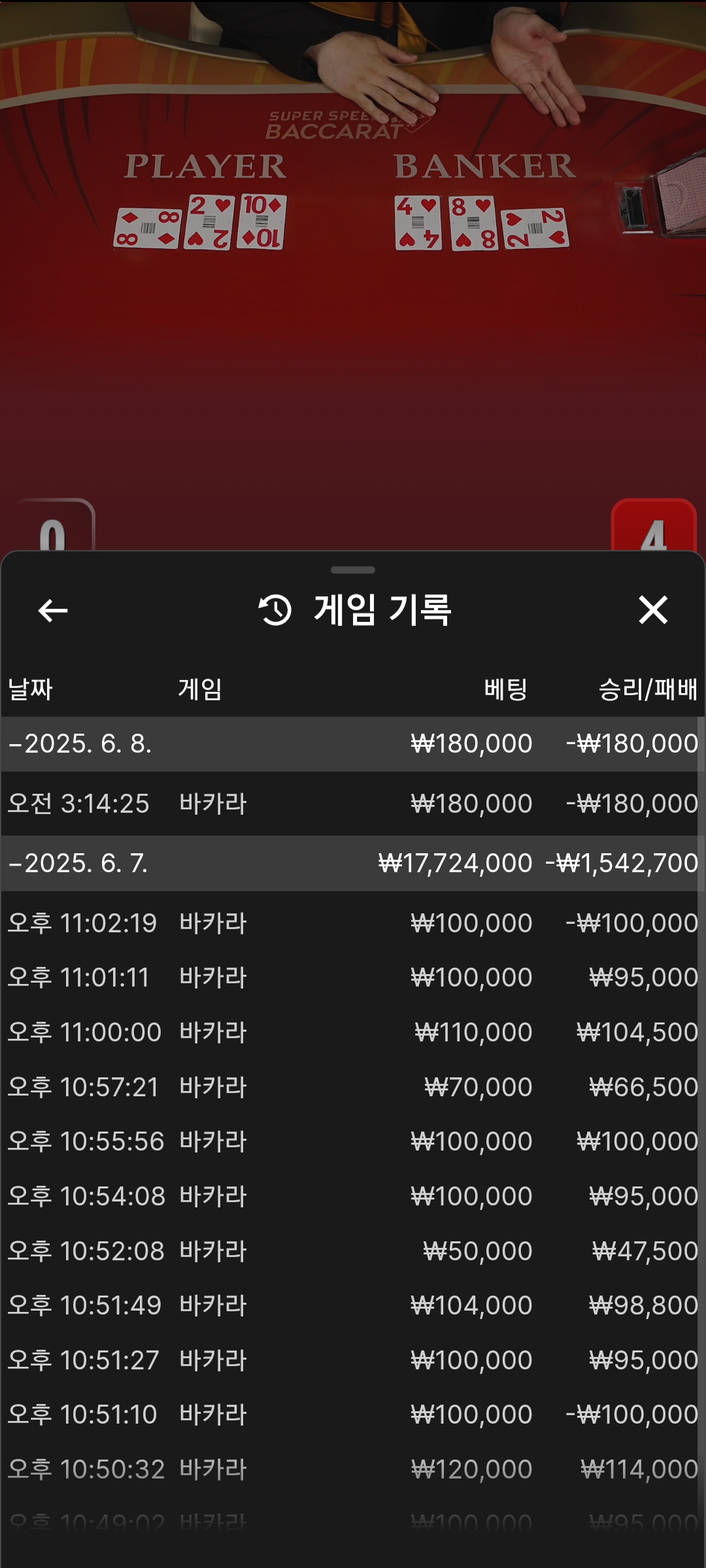Collapse the 2025. 6. 7. date group

(x=78, y=864)
